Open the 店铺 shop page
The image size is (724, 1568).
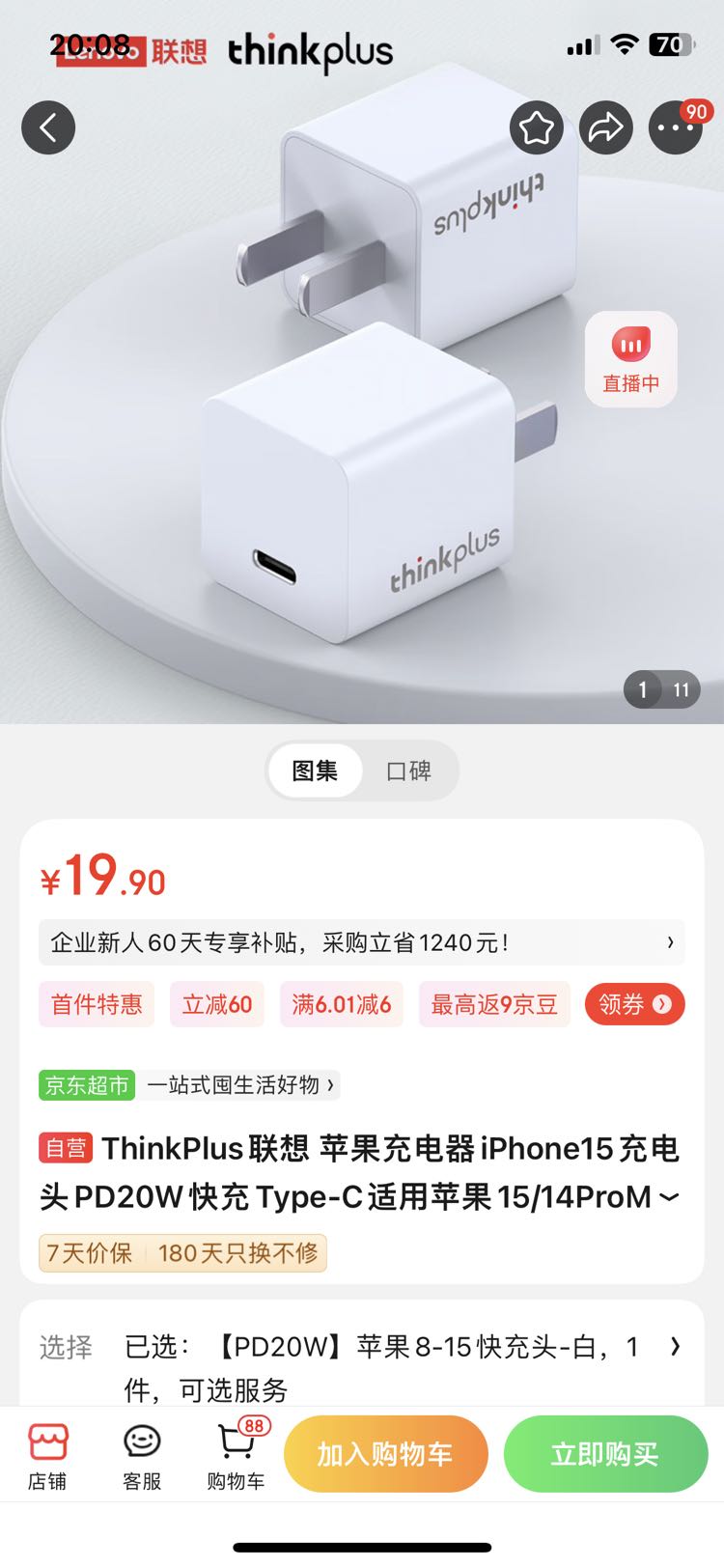coord(49,1454)
